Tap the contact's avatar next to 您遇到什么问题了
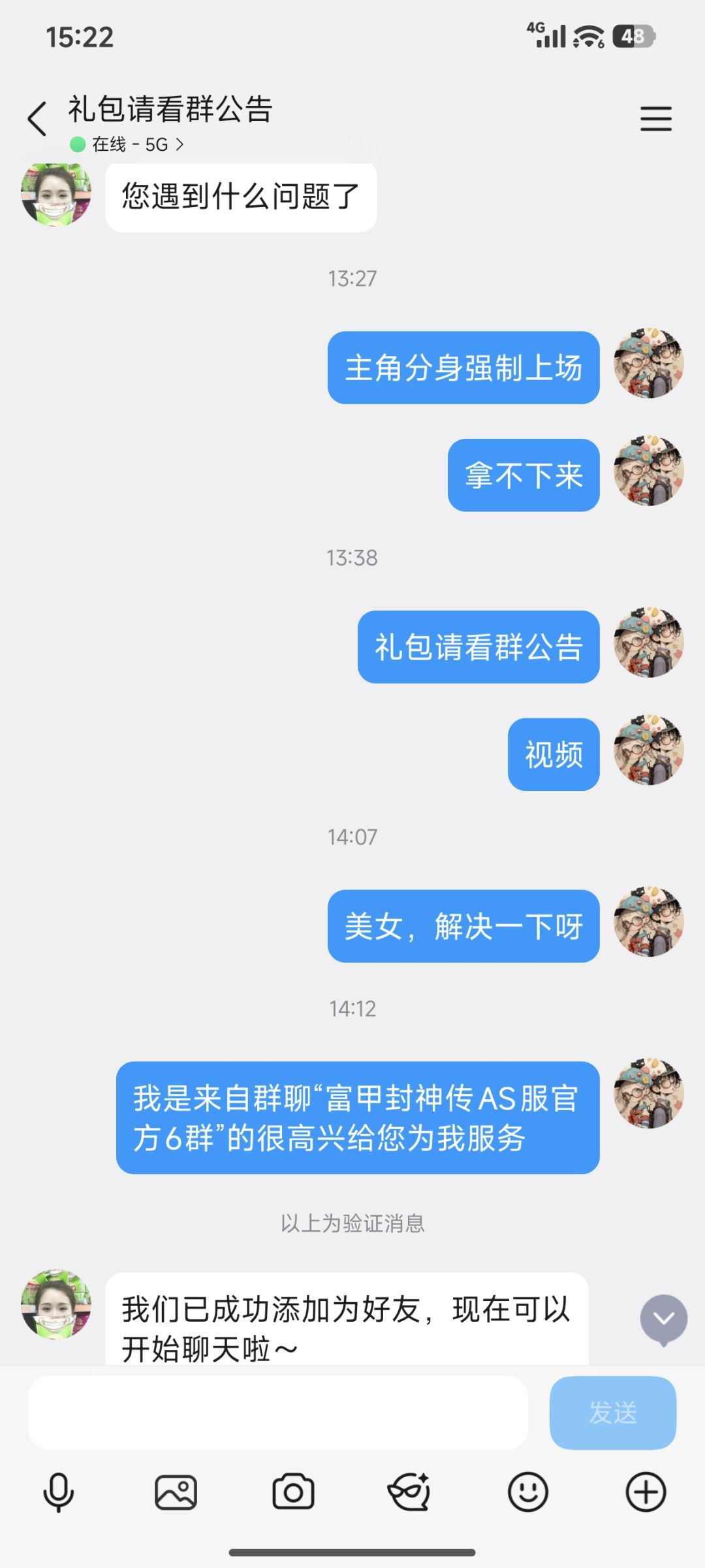705x1568 pixels. [55, 195]
